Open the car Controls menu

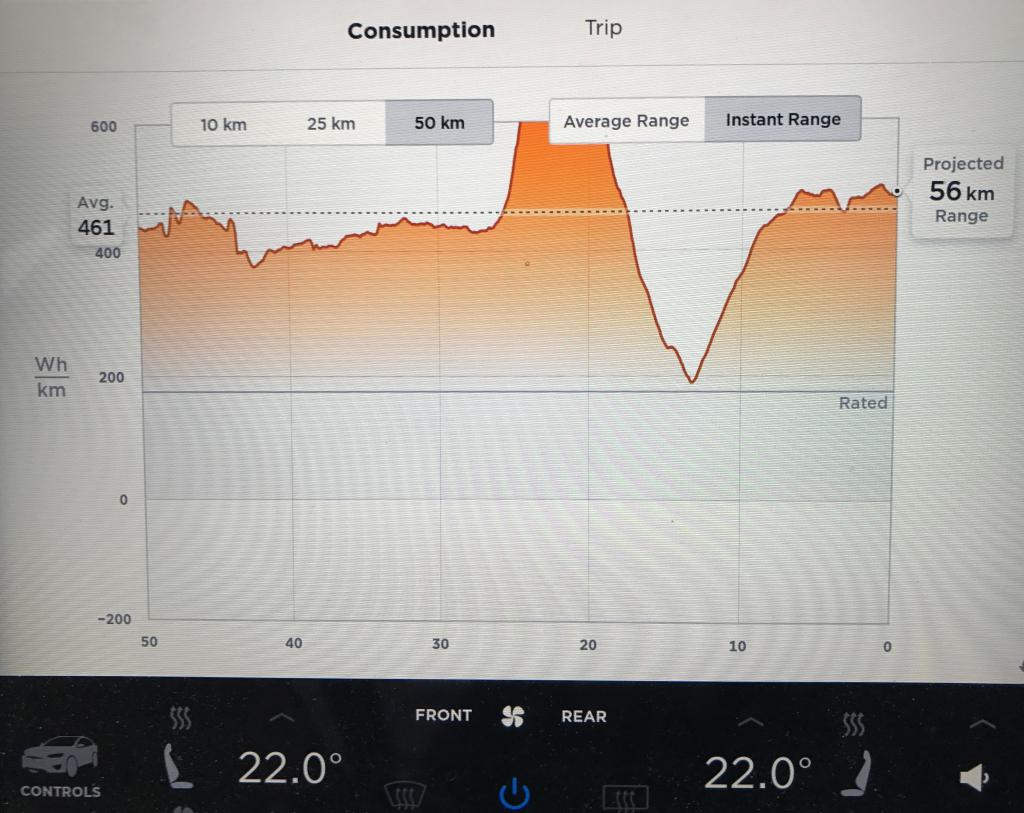[60, 767]
